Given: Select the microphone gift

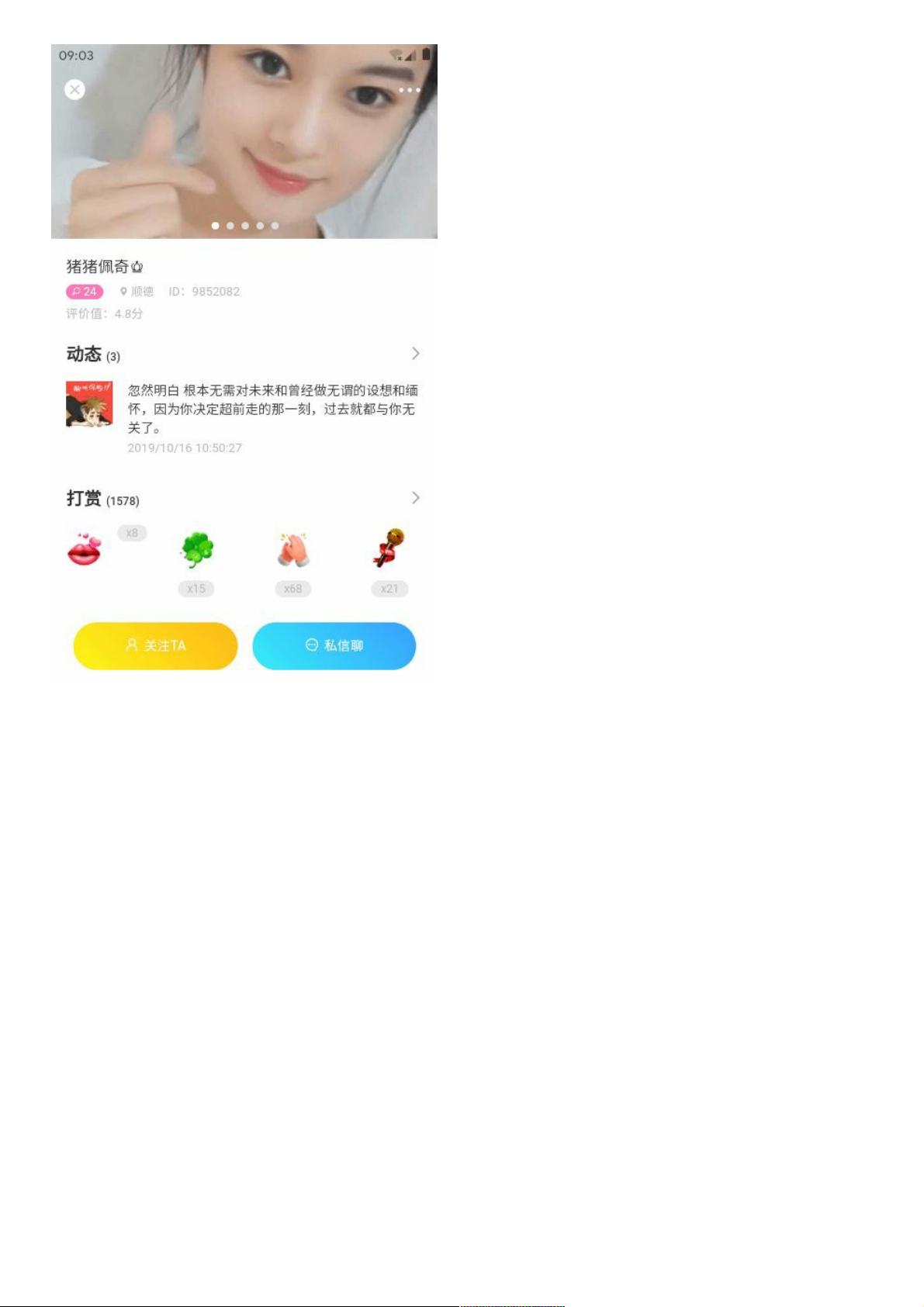Looking at the screenshot, I should [x=389, y=548].
